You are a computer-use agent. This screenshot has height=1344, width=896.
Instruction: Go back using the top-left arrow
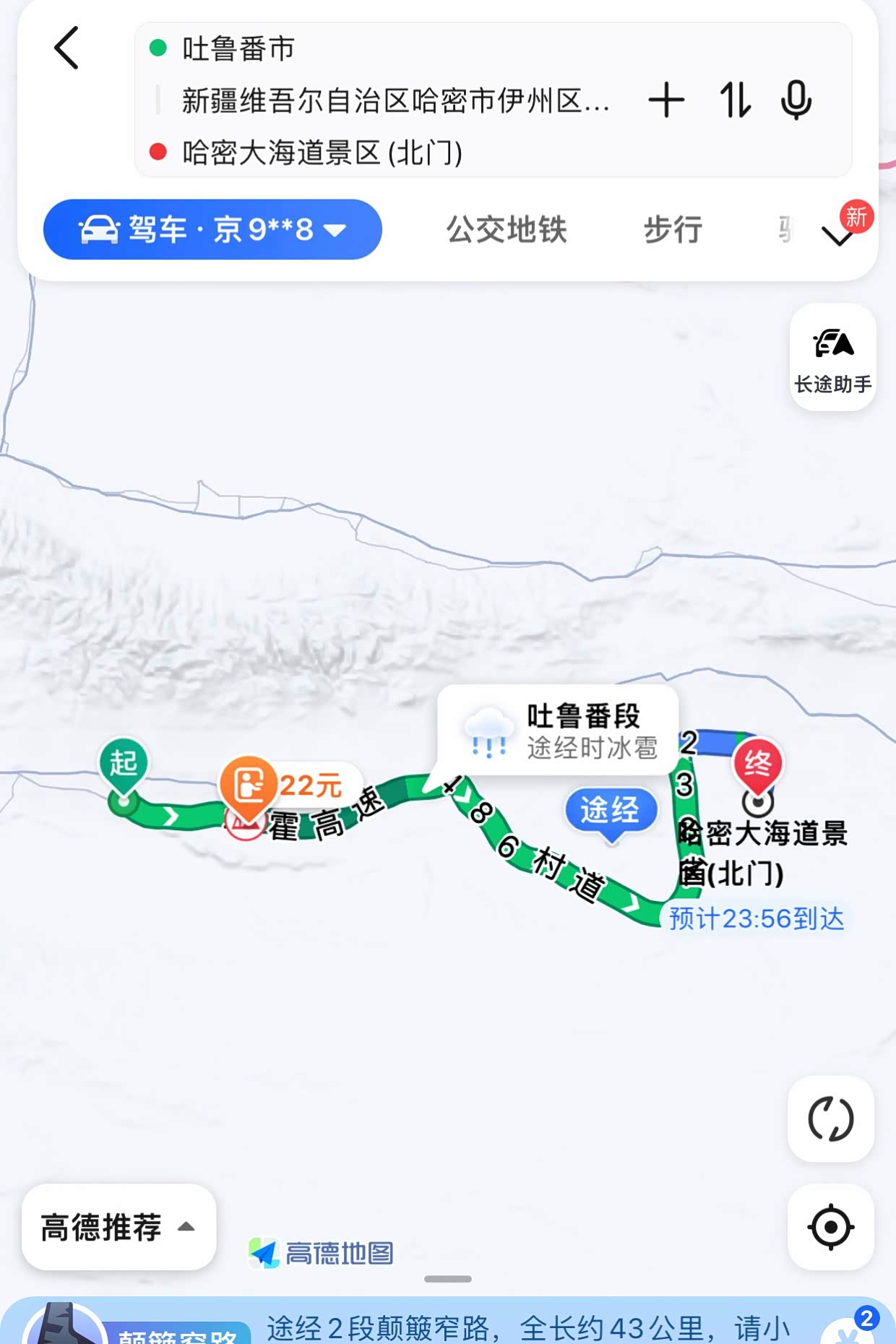pos(66,48)
